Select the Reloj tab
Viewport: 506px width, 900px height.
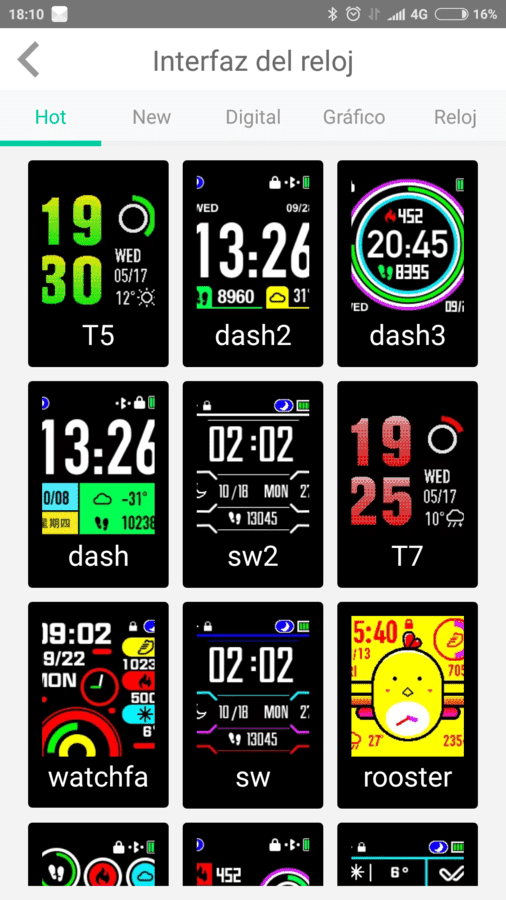point(455,117)
